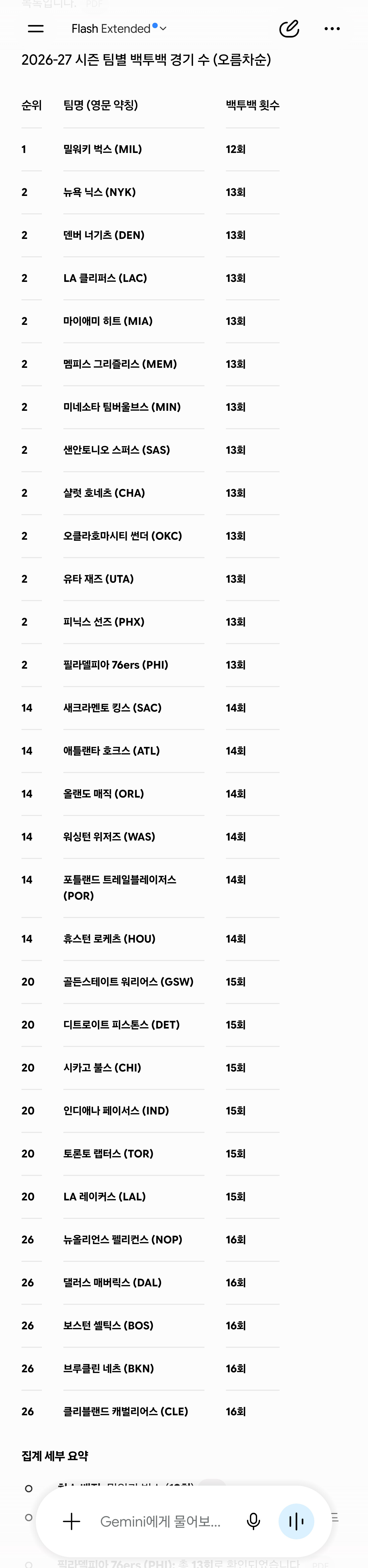Open the hamburger menu drawer
This screenshot has height=1568, width=368.
(x=36, y=29)
